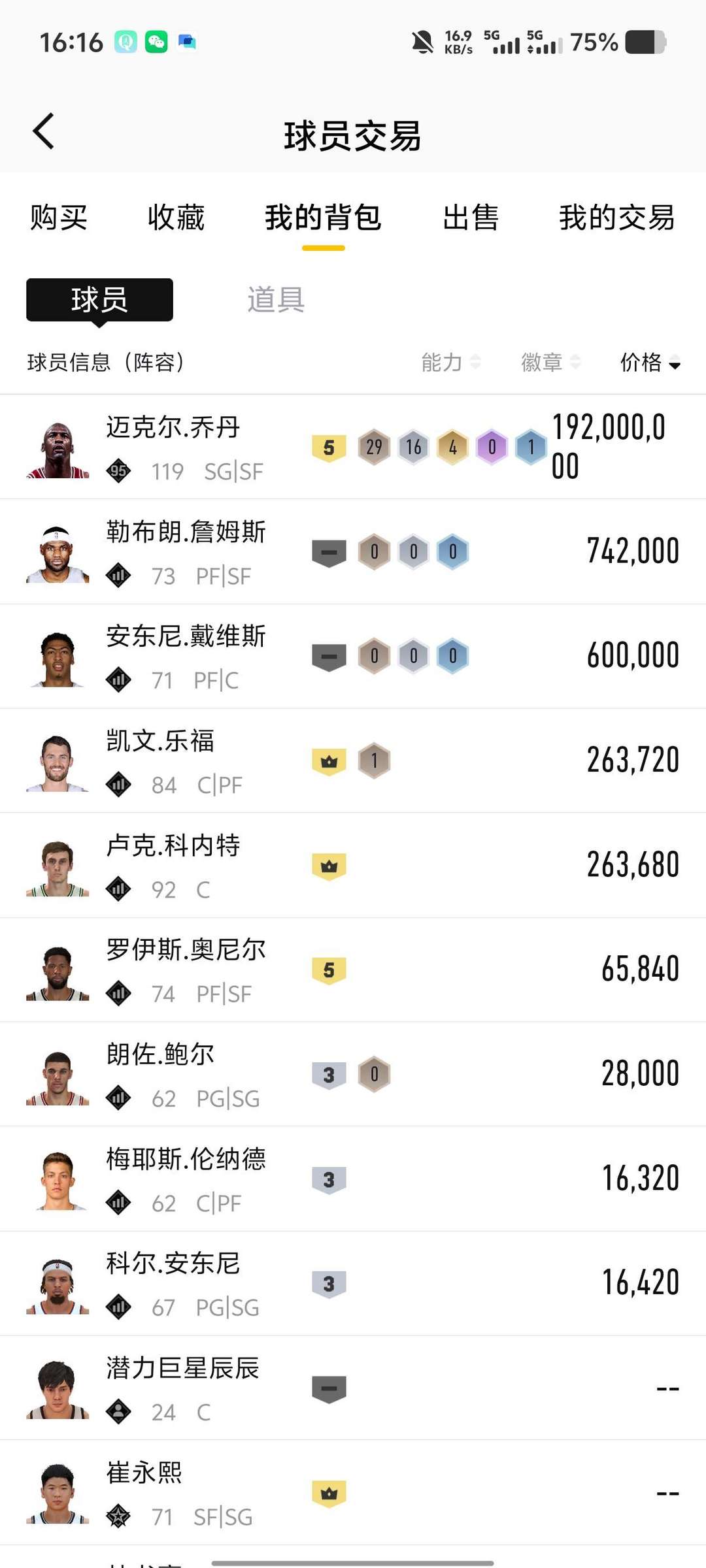706x1568 pixels.
Task: Switch to the 购买 tab
Action: coord(59,218)
